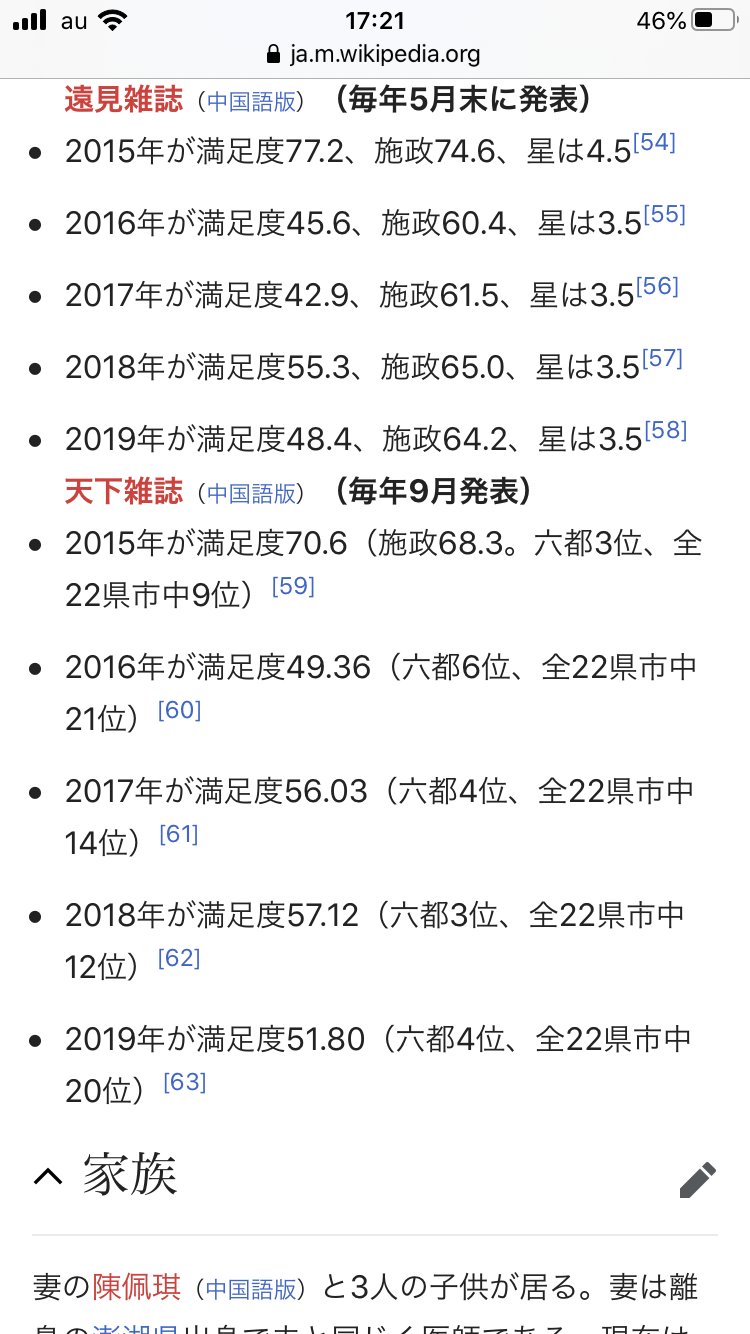The width and height of the screenshot is (750, 1334).
Task: Open citation footnote [61]
Action: click(x=179, y=834)
